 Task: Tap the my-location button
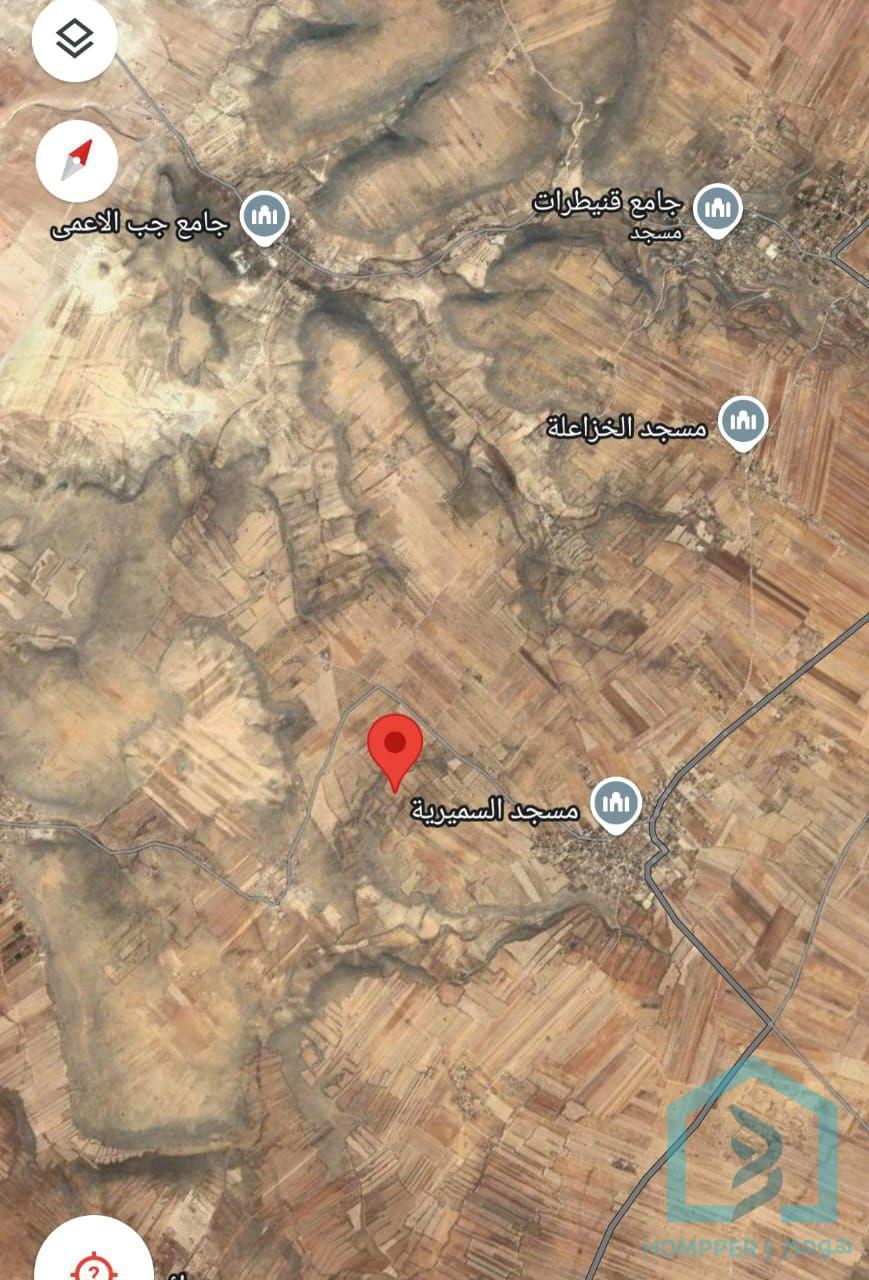coord(93,1262)
